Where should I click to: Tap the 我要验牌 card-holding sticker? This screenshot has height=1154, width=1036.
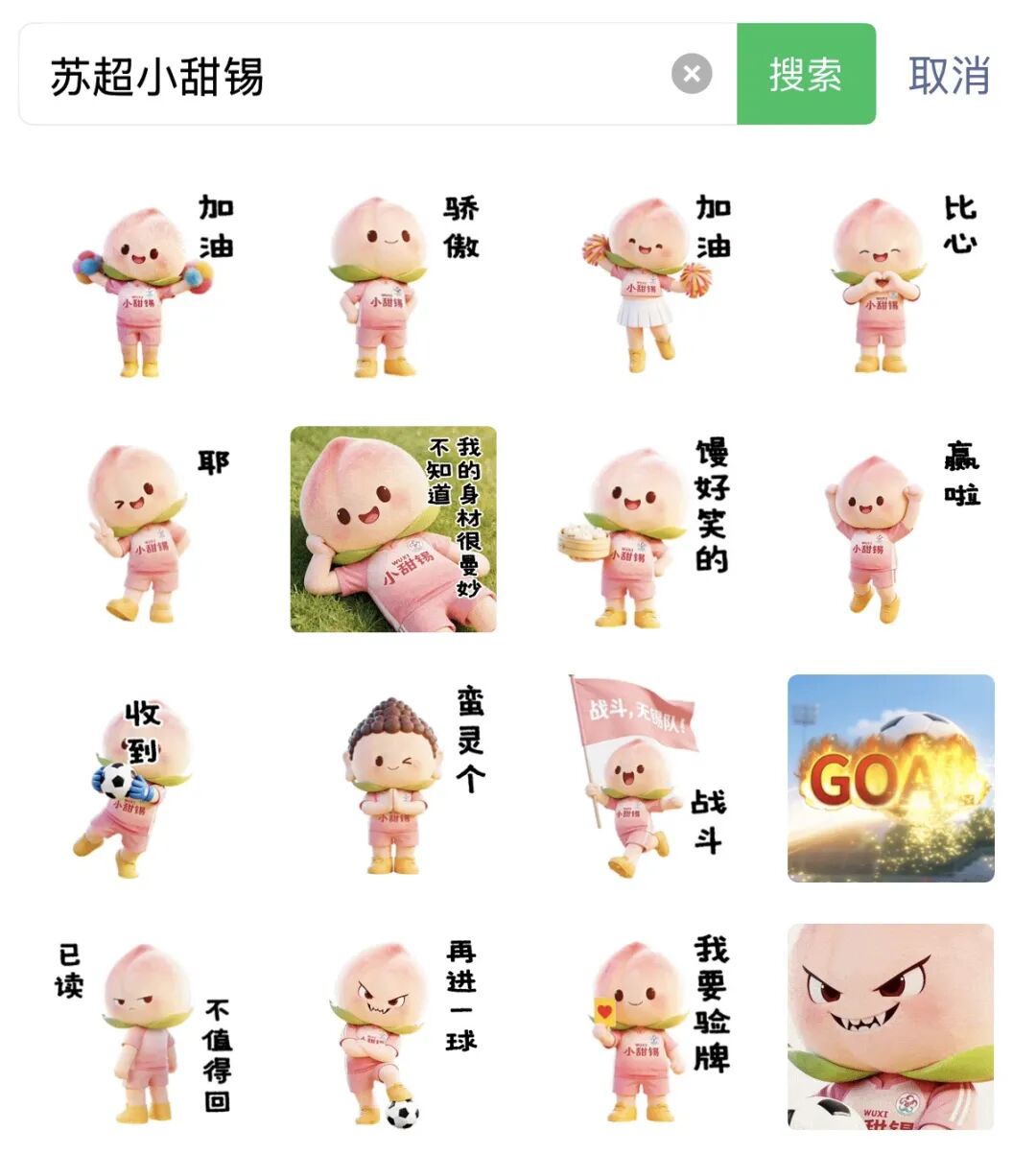(x=641, y=1028)
